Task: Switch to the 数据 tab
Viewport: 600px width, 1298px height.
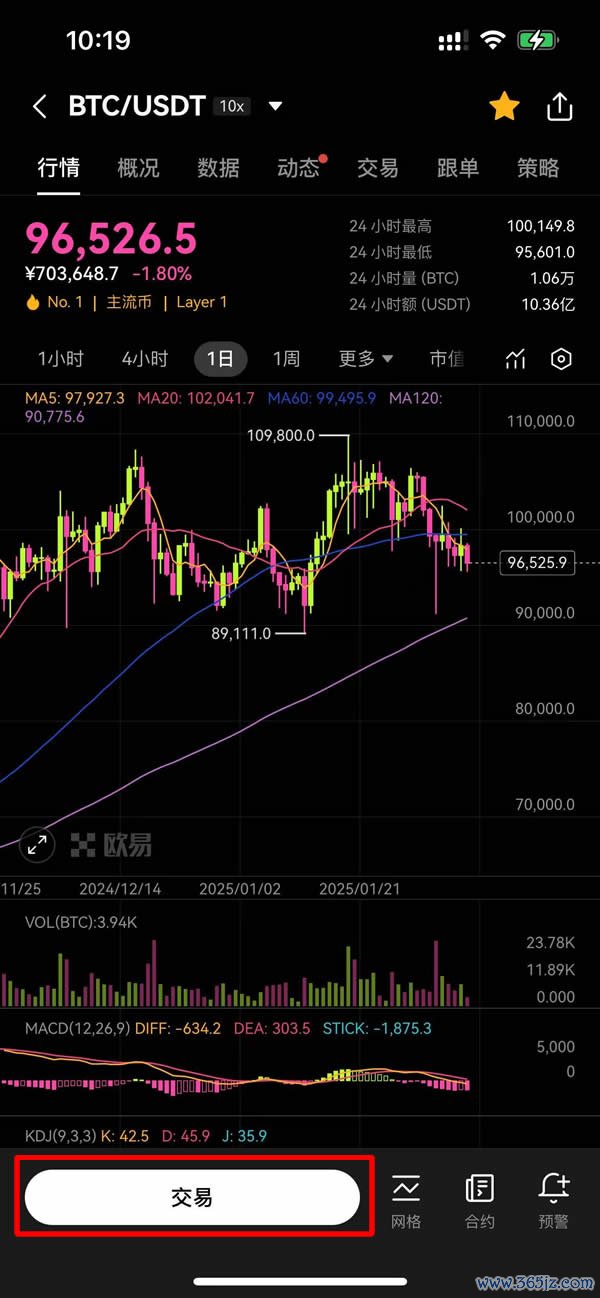Action: (218, 168)
